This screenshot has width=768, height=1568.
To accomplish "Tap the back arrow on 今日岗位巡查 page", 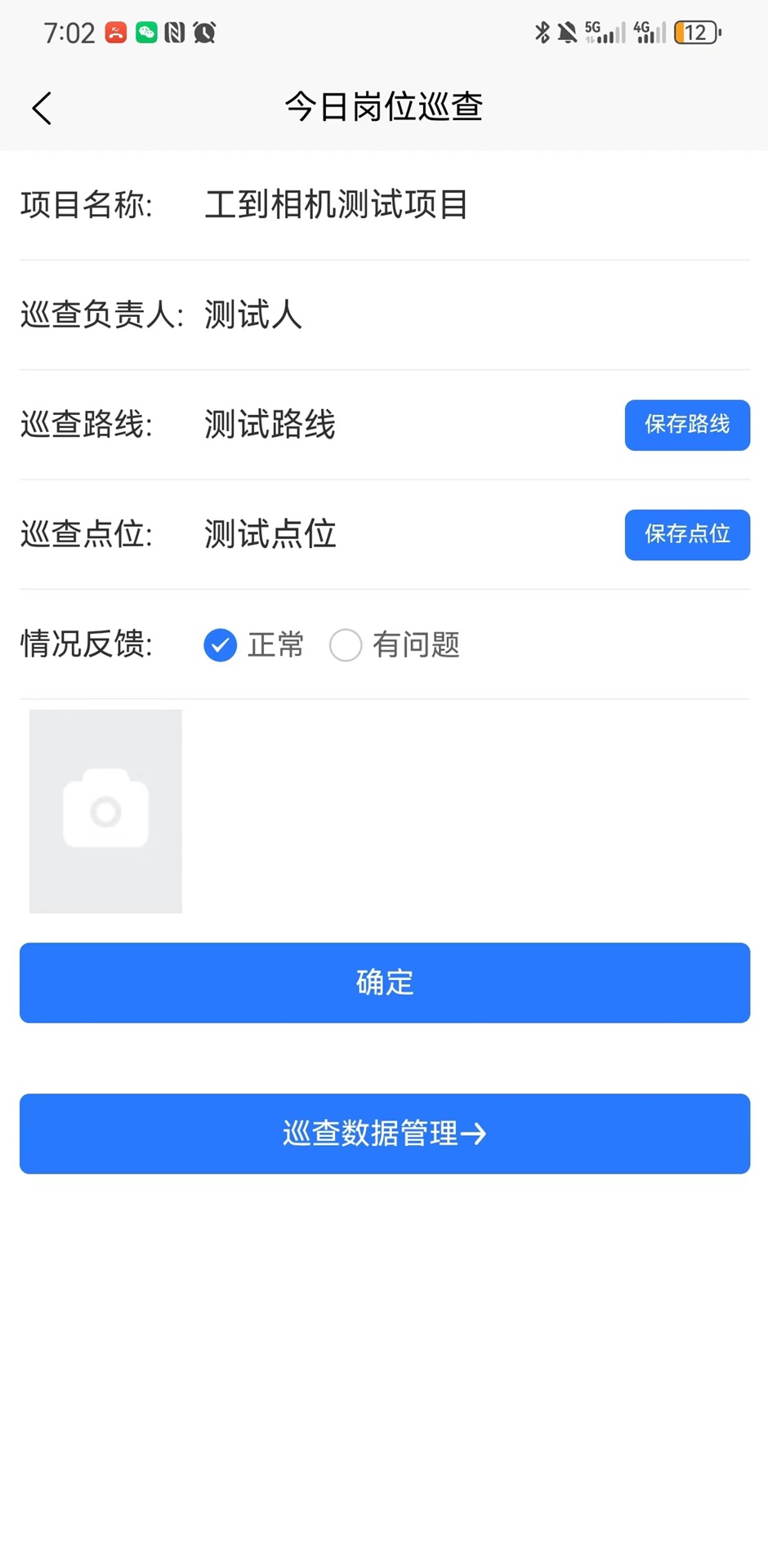I will pyautogui.click(x=42, y=108).
